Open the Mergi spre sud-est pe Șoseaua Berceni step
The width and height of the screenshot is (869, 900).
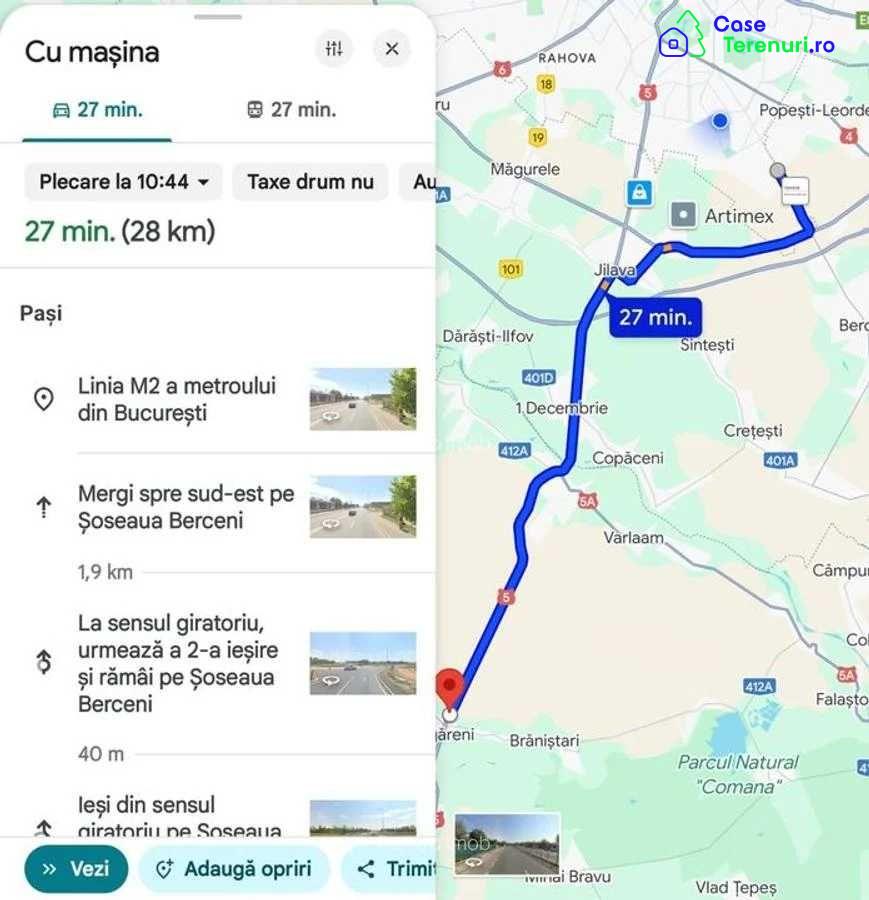[186, 507]
